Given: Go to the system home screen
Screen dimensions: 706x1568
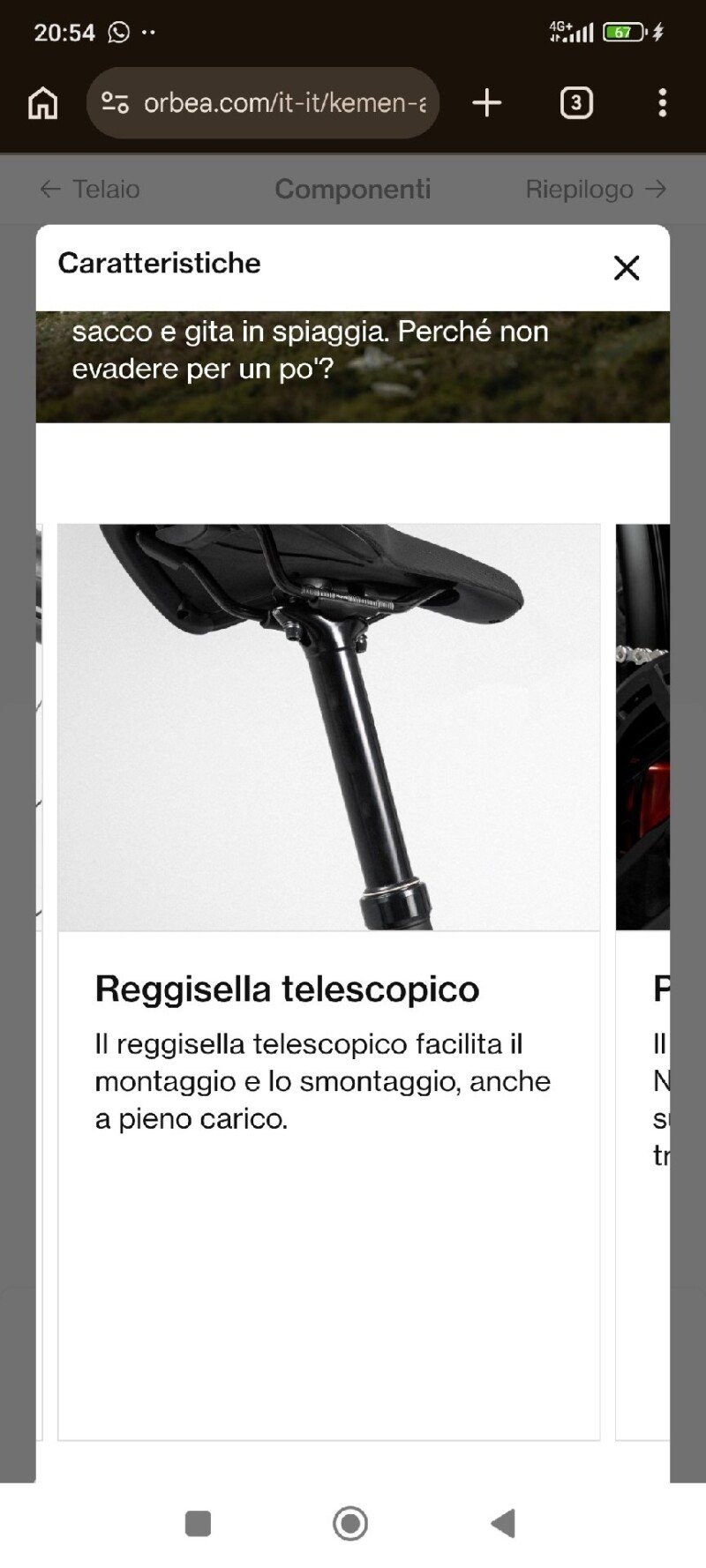Looking at the screenshot, I should [x=350, y=1523].
